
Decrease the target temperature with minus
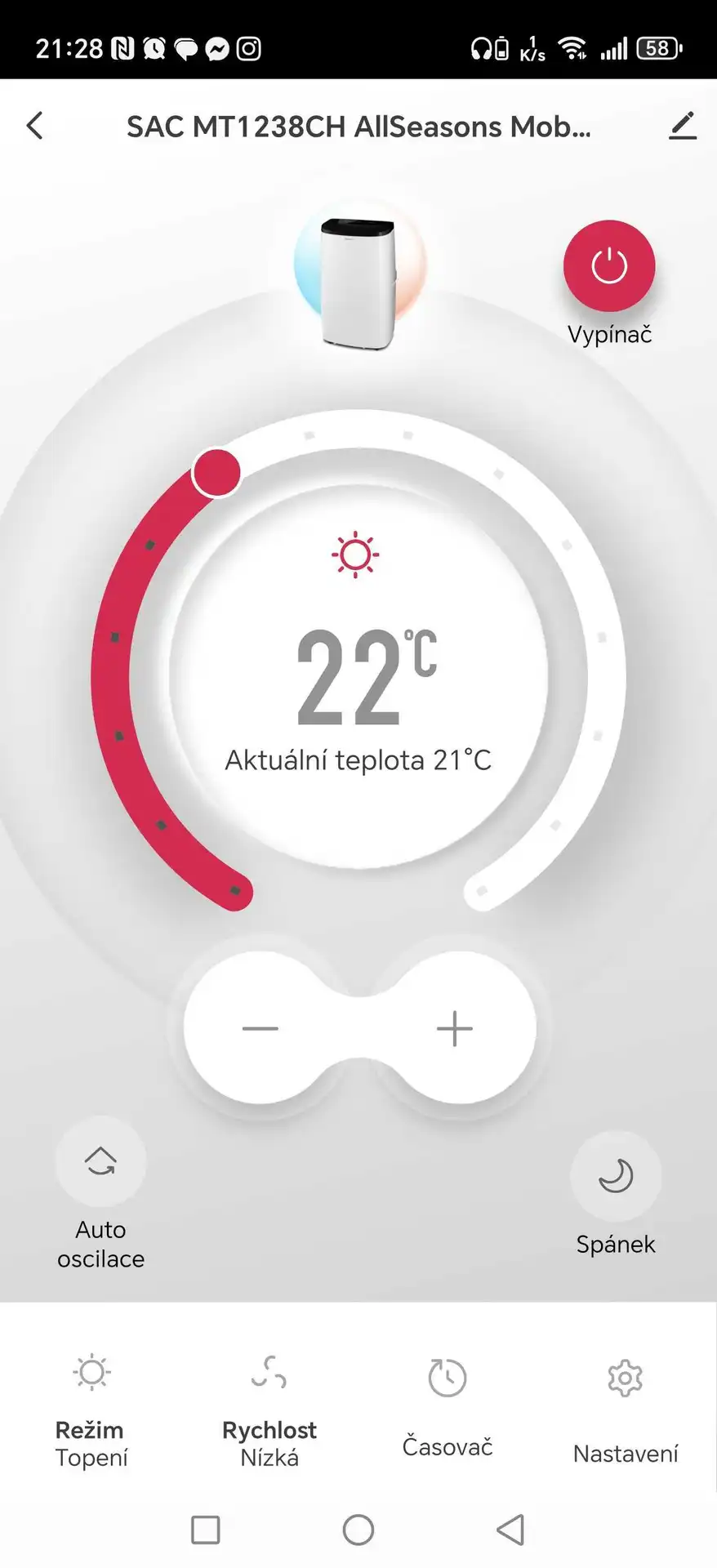[261, 1028]
